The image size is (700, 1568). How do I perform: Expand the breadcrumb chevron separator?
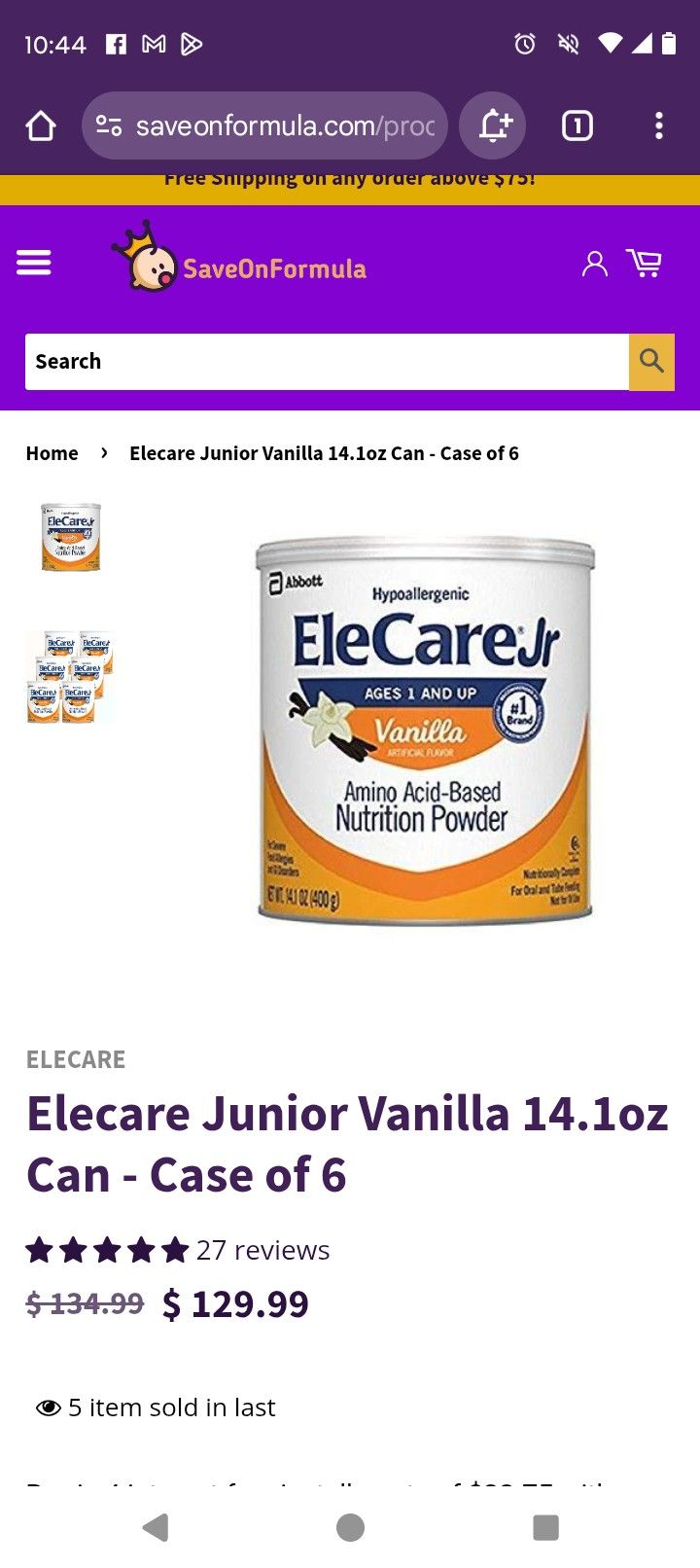click(x=104, y=452)
